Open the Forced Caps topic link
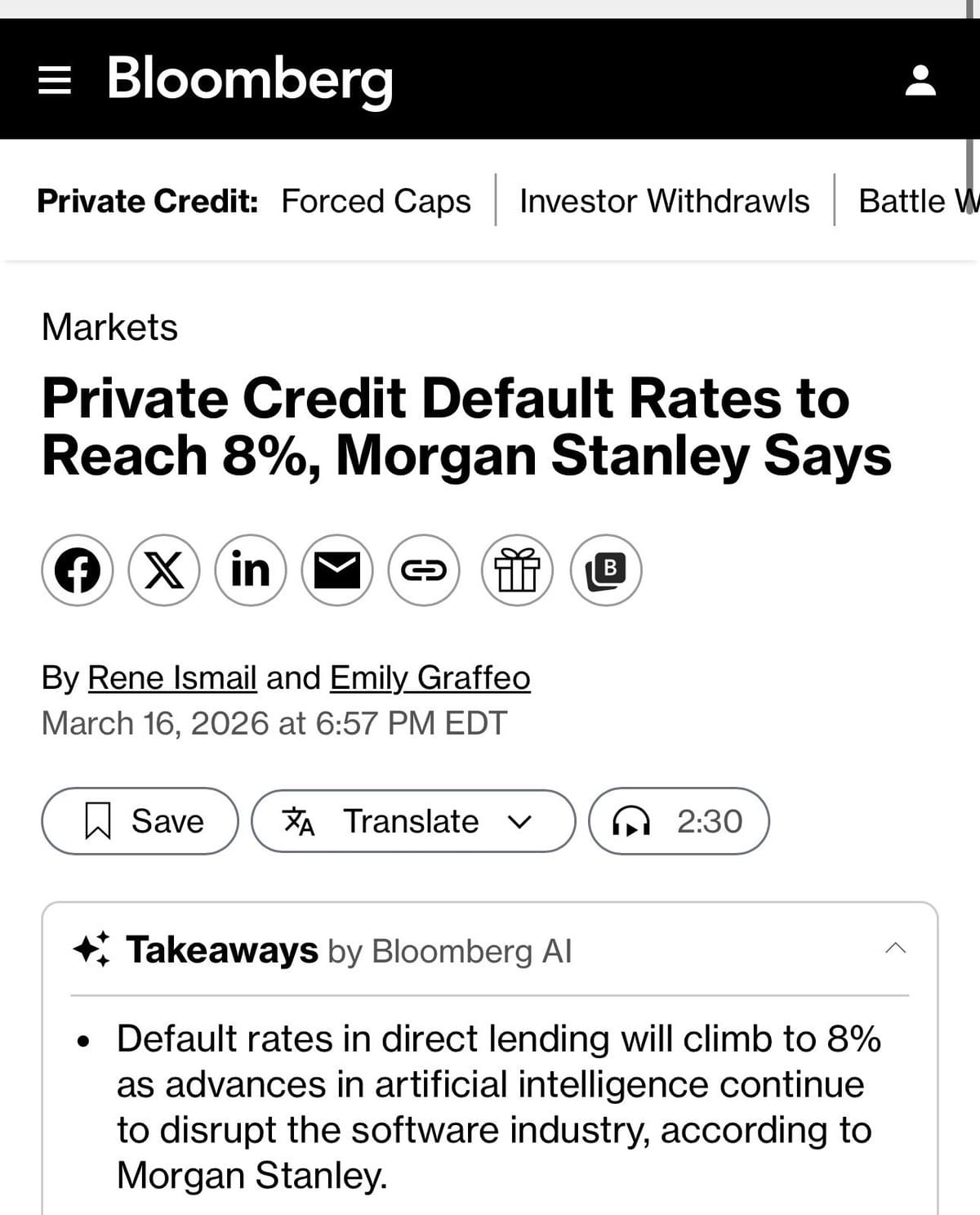 click(376, 201)
